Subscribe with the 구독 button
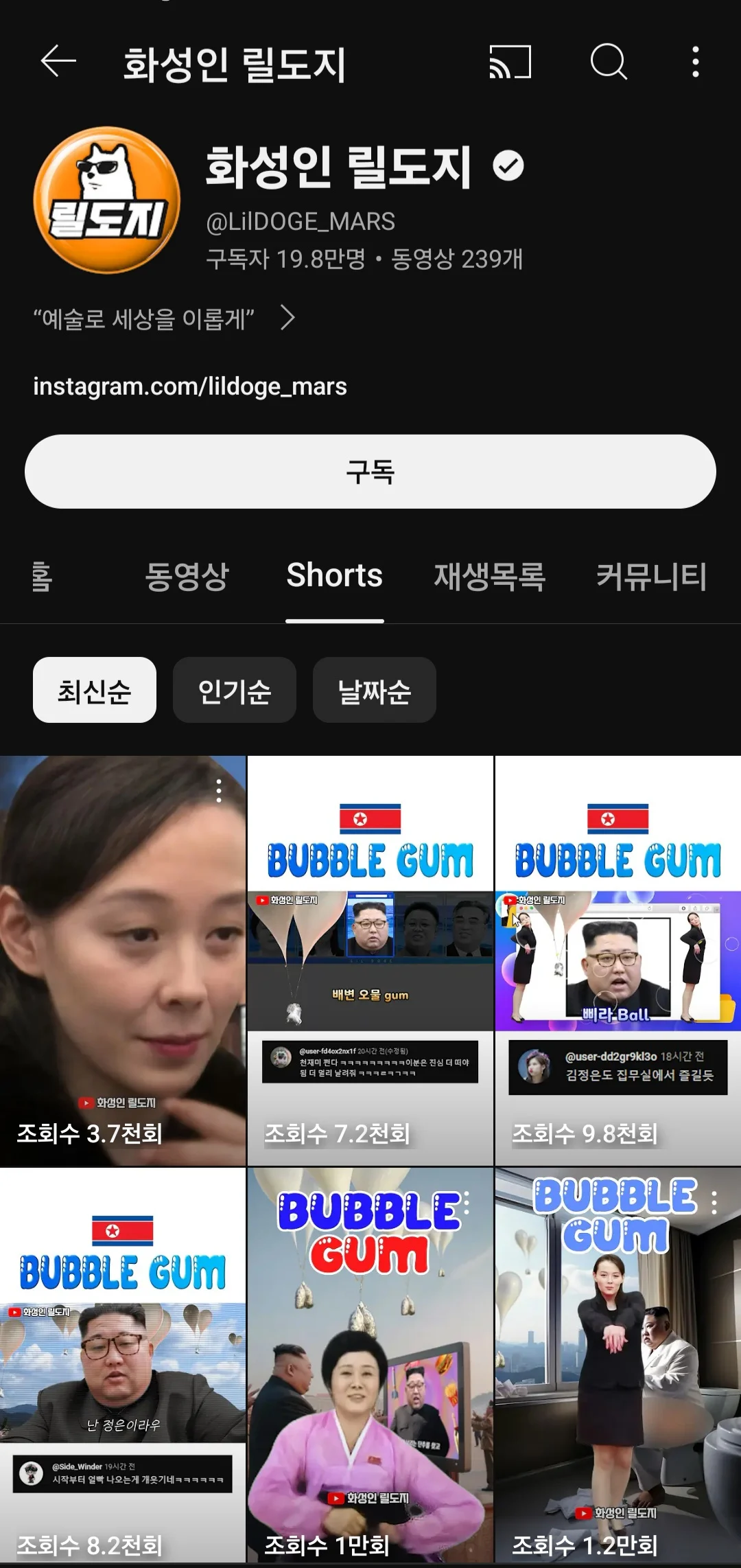 [370, 472]
